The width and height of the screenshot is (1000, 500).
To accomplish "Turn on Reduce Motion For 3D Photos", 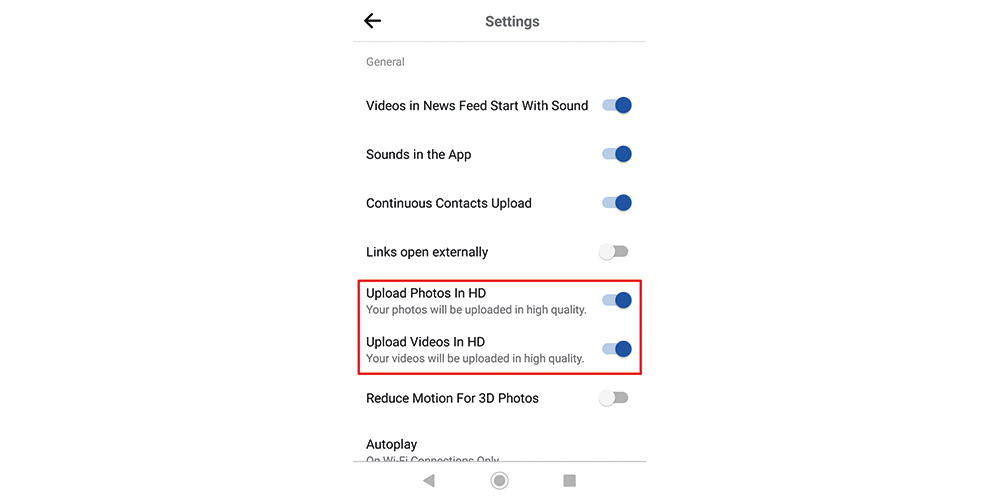I will pyautogui.click(x=613, y=398).
